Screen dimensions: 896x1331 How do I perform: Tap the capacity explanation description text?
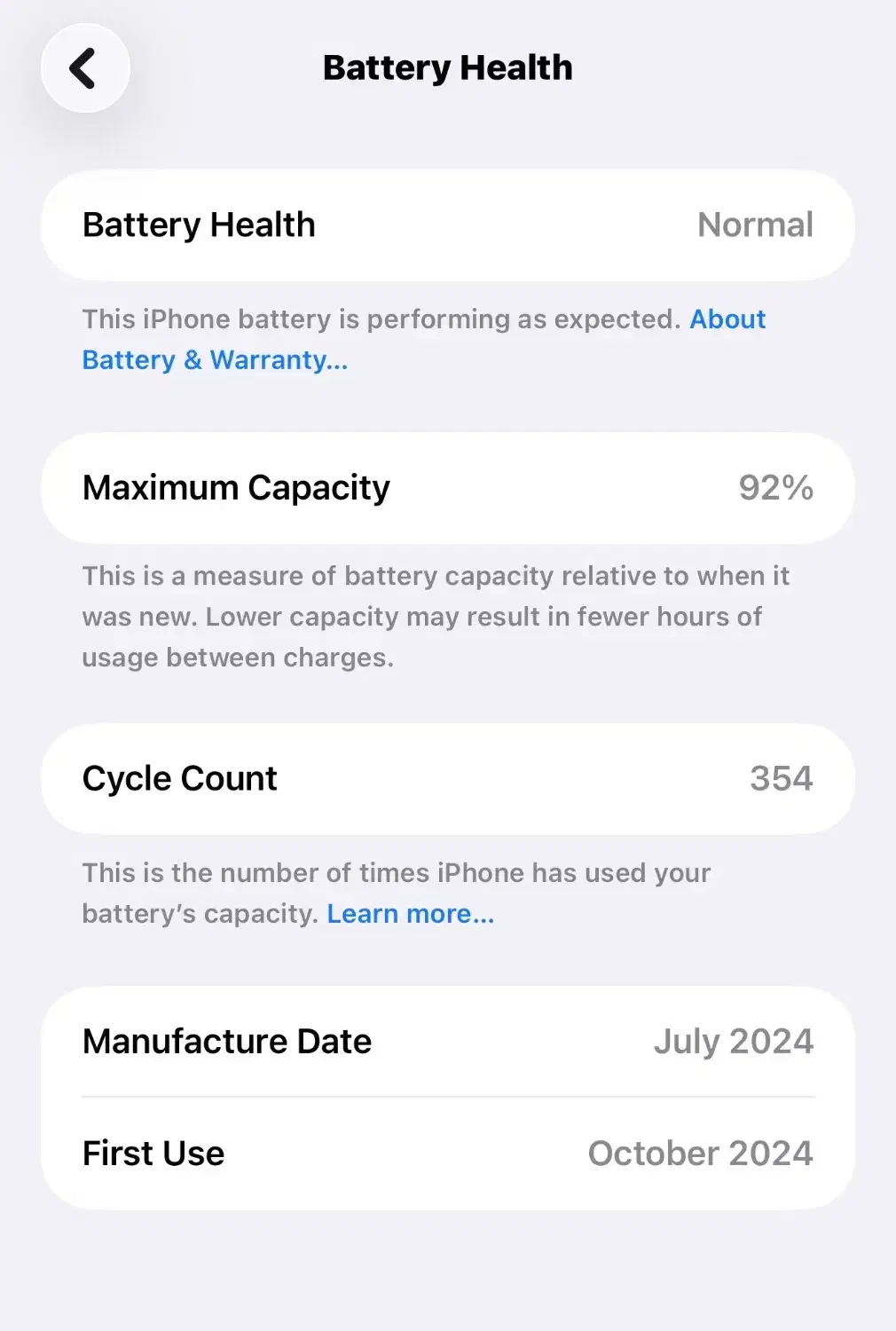436,616
